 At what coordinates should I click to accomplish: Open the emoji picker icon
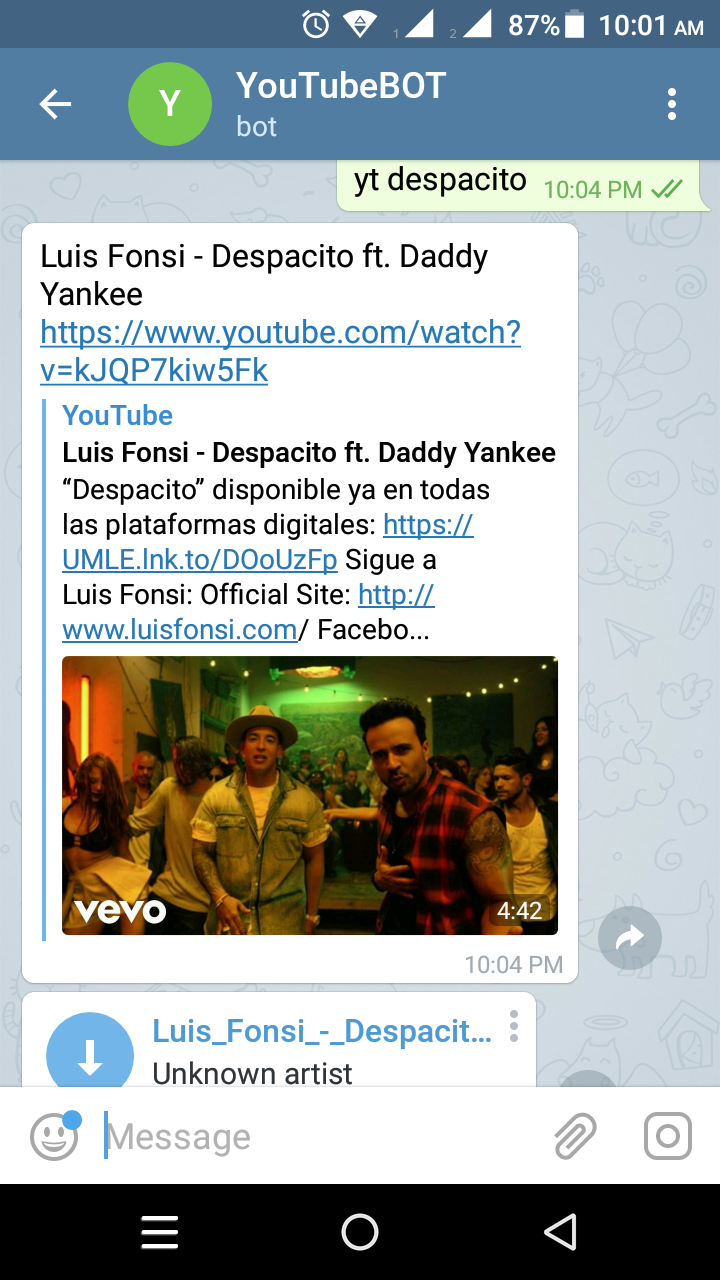(54, 1135)
